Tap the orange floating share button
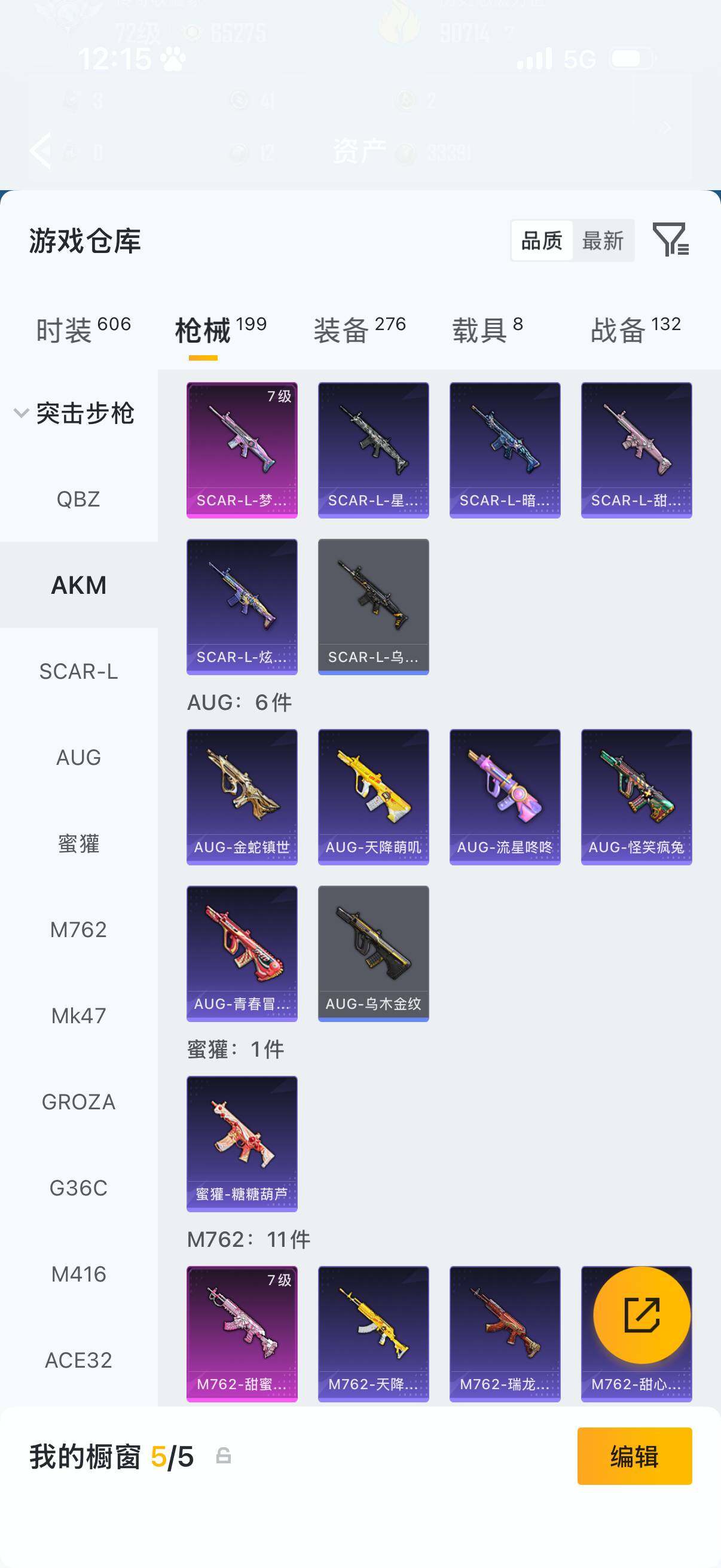721x1568 pixels. click(x=642, y=1315)
